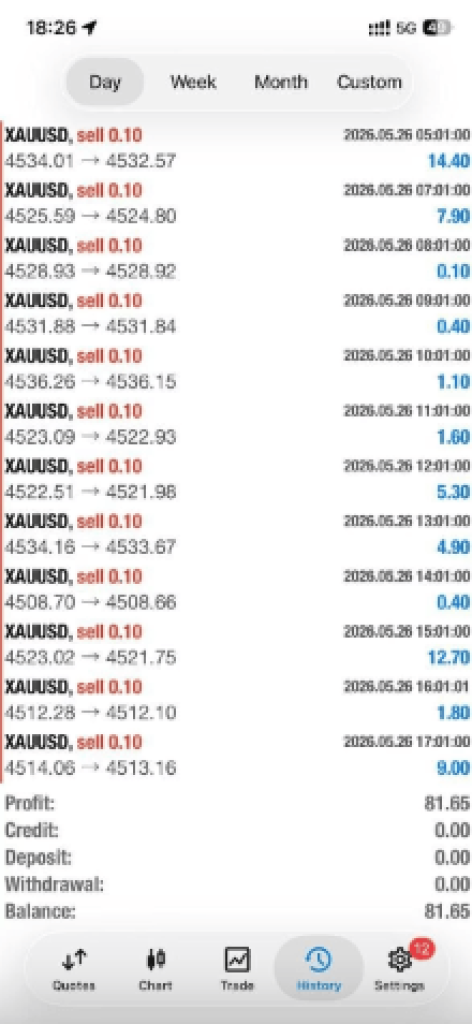Image resolution: width=472 pixels, height=1024 pixels.
Task: Open the XAUUSD sell trade with 14.40 profit
Action: (236, 148)
